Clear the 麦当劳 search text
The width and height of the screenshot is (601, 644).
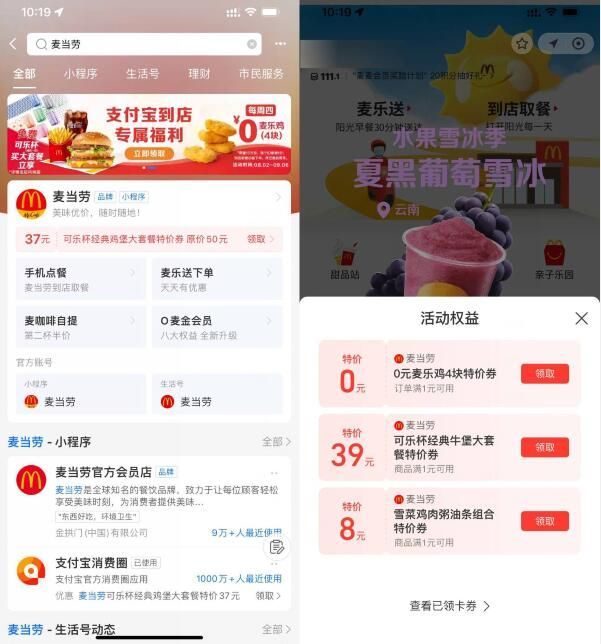click(x=252, y=44)
